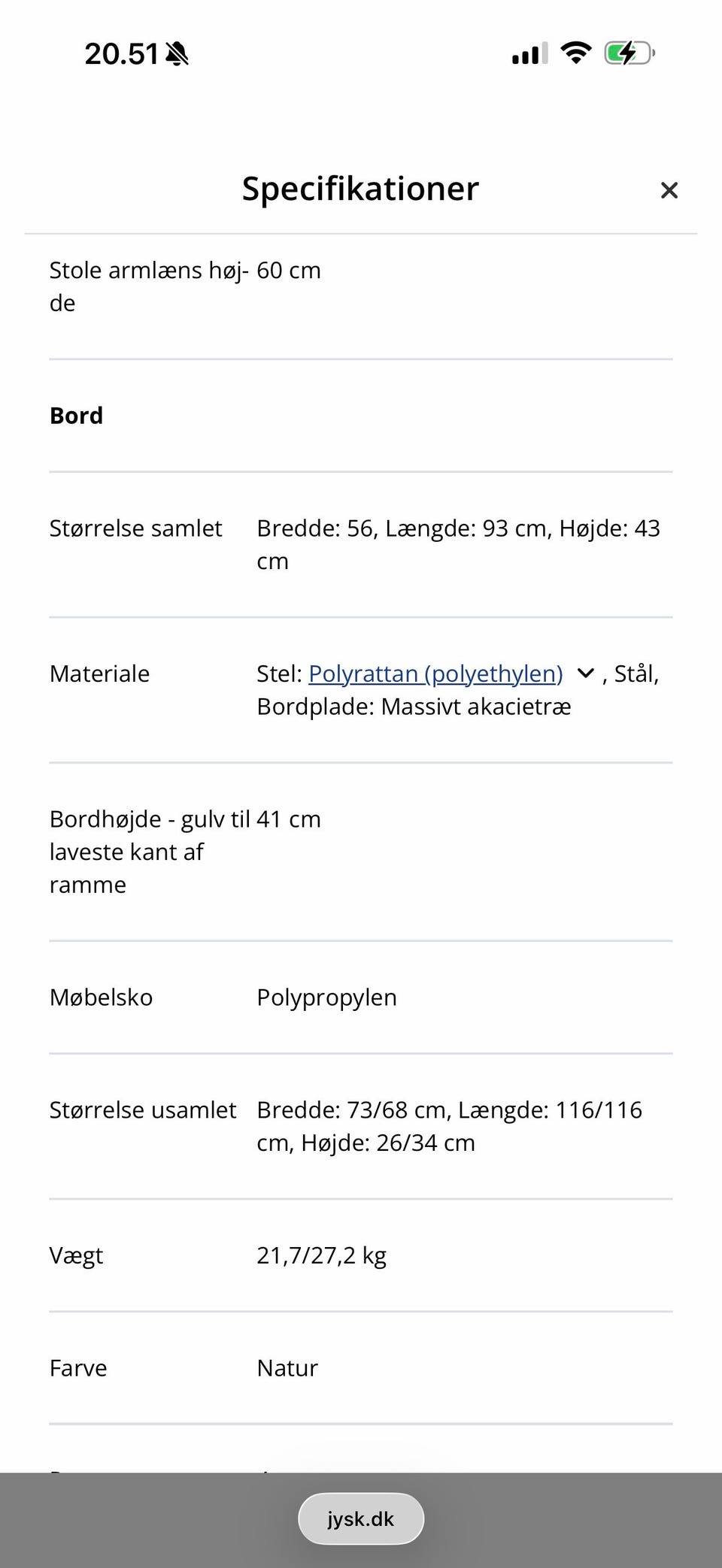Tap the Specifikationer title
Viewport: 722px width, 1568px height.
click(x=360, y=189)
